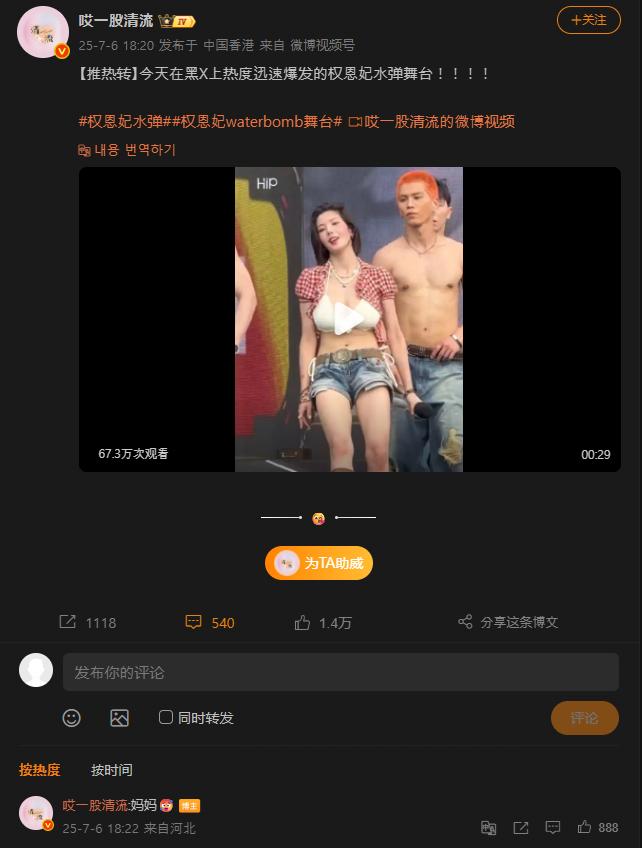The height and width of the screenshot is (848, 642).
Task: Like this post with 1.4万 likes
Action: coord(322,622)
